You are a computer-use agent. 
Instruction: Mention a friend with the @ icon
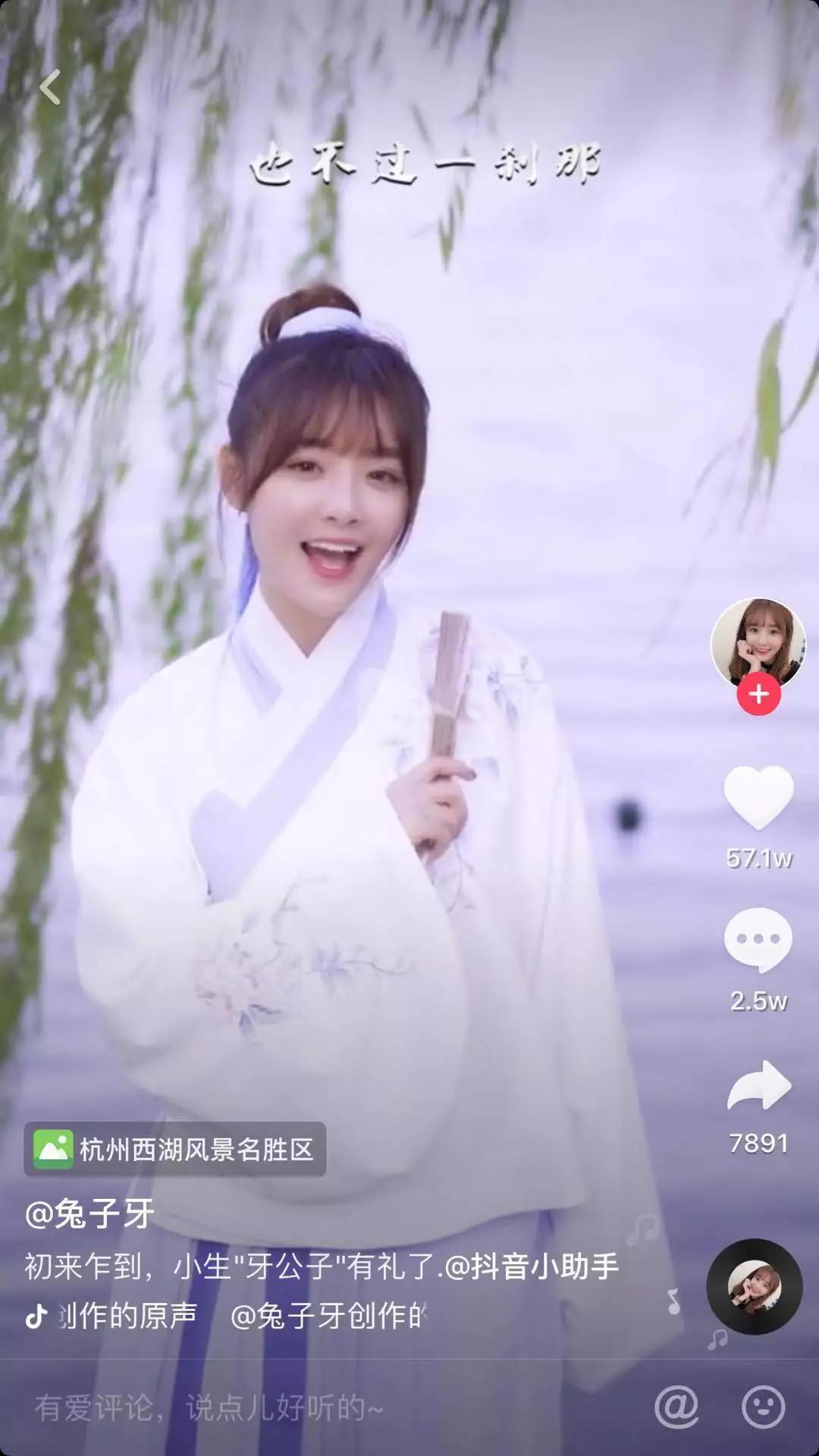(x=676, y=1407)
